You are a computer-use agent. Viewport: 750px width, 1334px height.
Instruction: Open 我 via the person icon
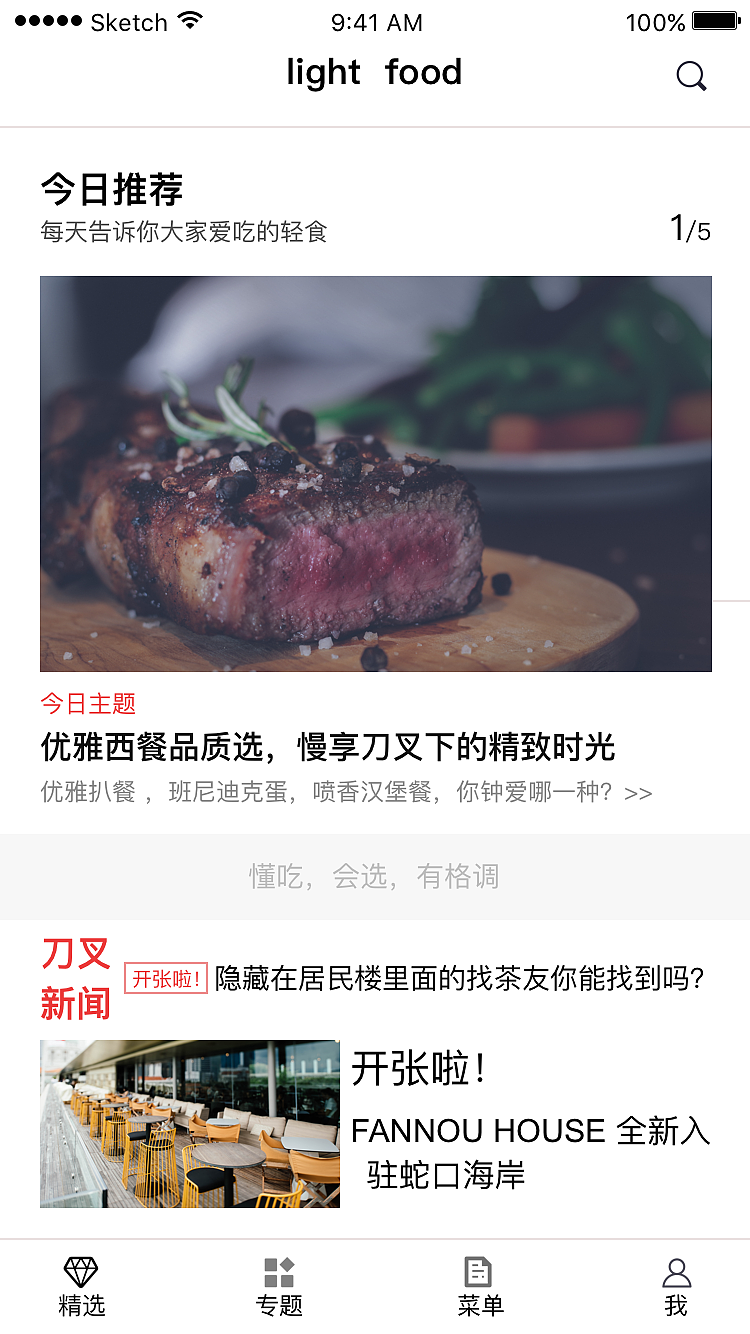tap(676, 1272)
